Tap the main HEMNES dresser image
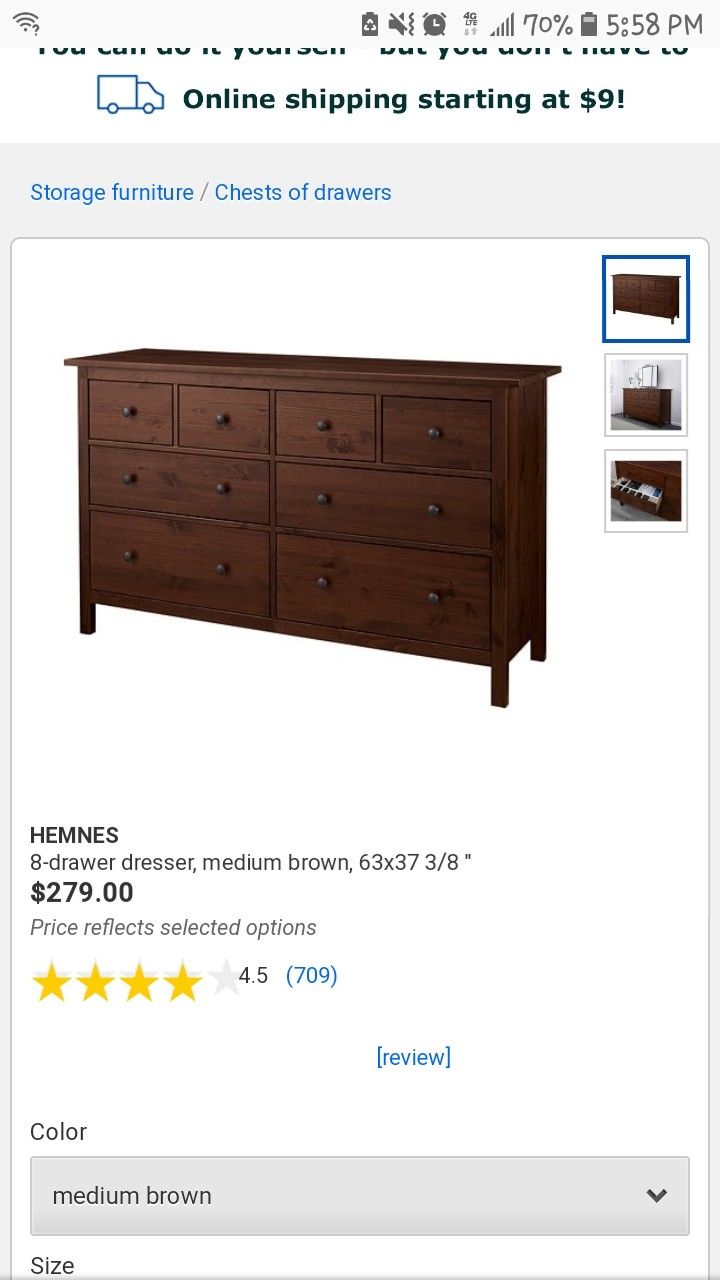 point(312,527)
